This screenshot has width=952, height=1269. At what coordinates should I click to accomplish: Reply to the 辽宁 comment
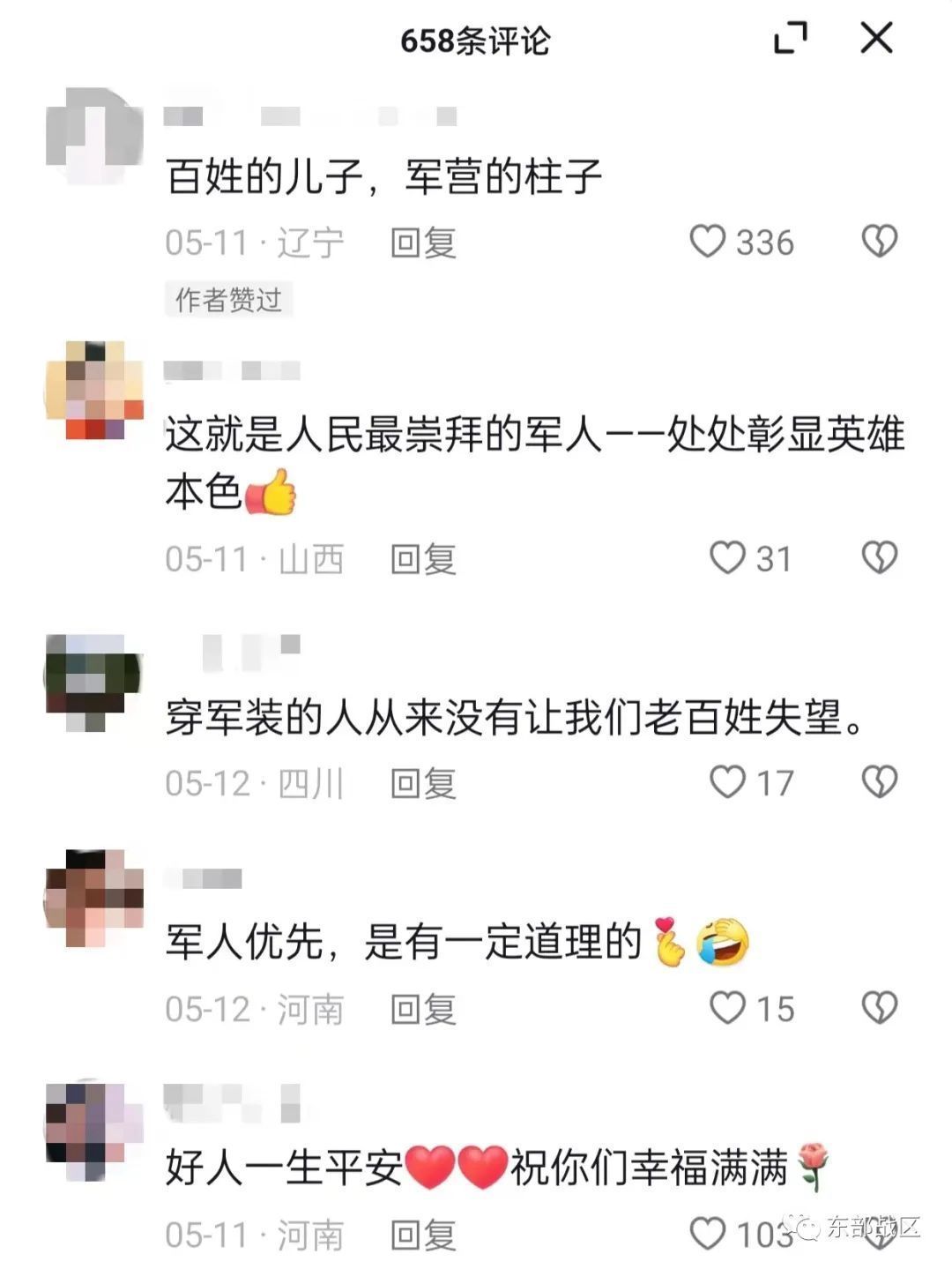click(423, 243)
